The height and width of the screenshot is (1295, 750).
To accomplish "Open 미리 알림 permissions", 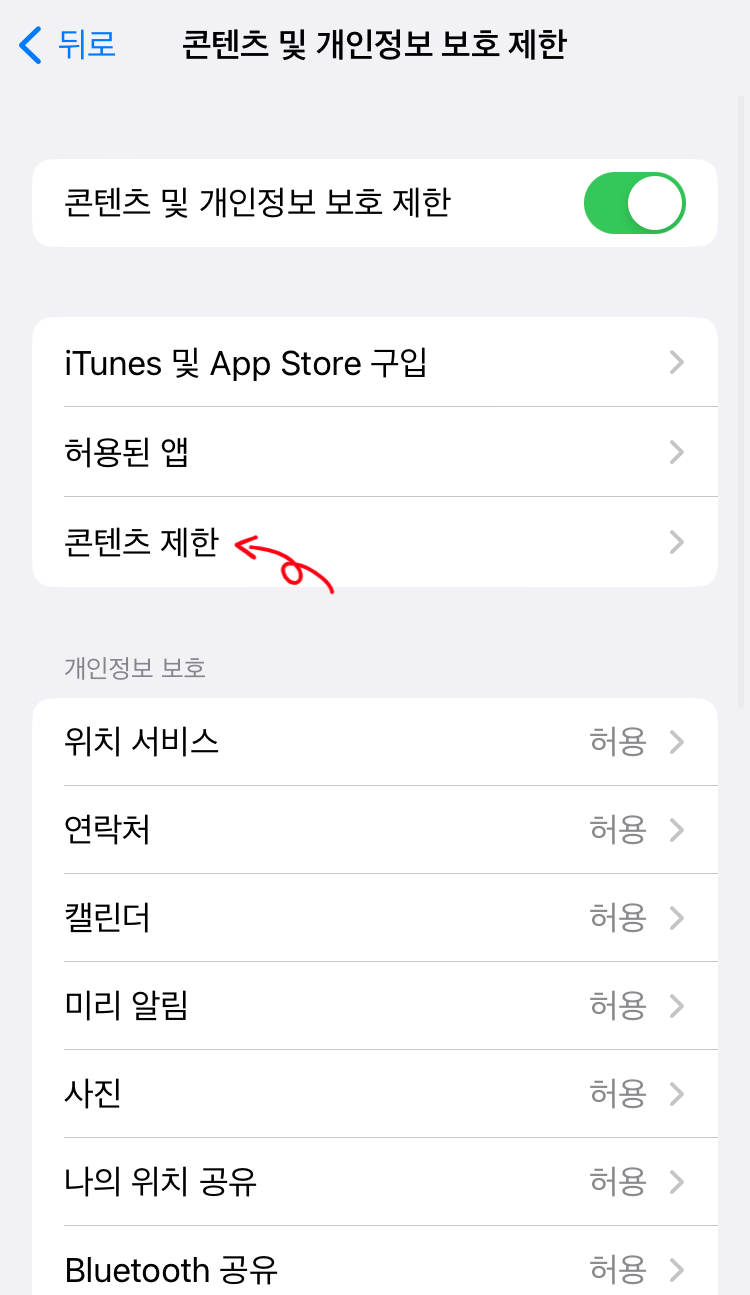I will (375, 1006).
